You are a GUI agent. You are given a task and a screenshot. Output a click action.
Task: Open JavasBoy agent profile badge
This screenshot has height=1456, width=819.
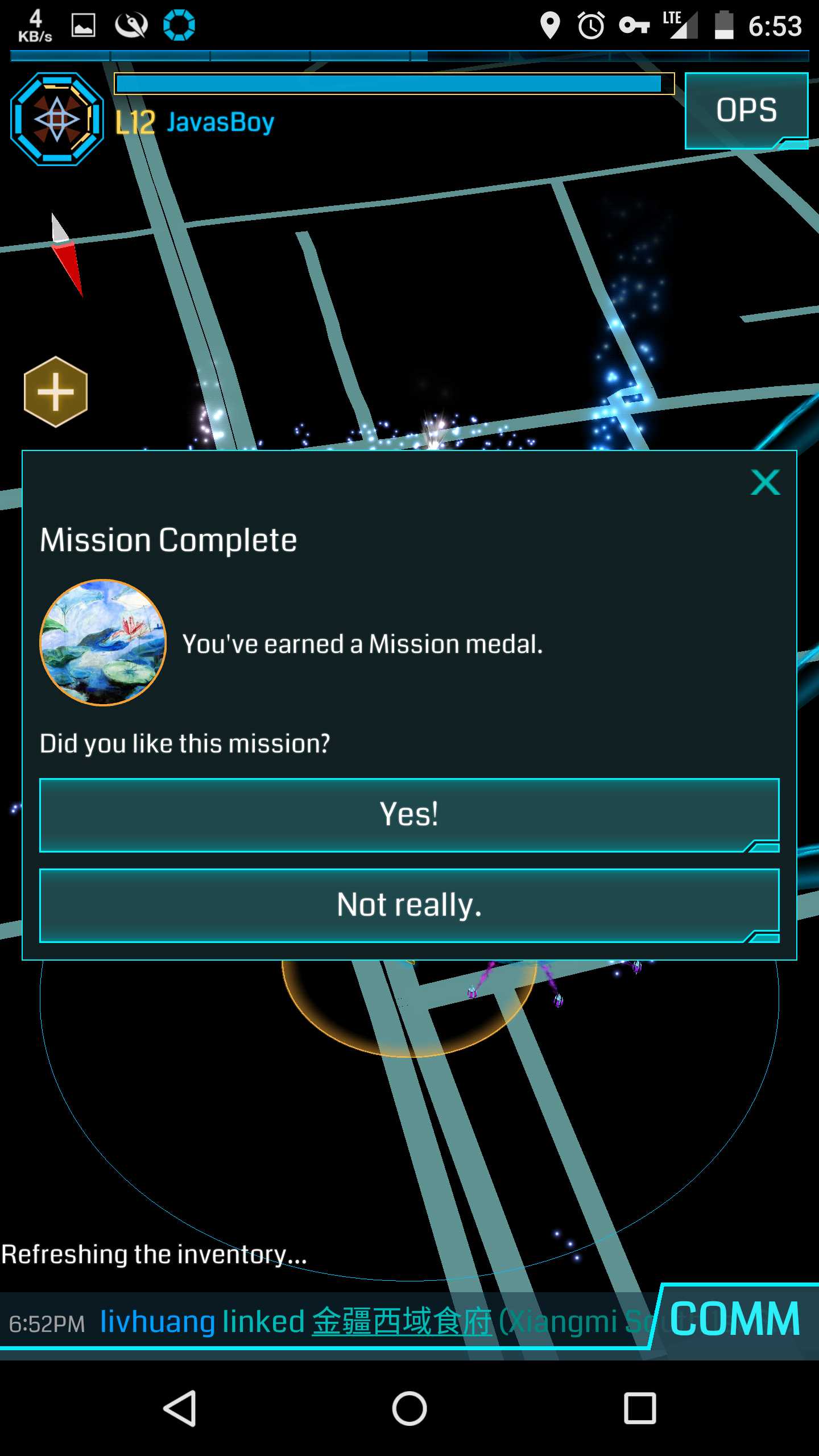tap(57, 119)
